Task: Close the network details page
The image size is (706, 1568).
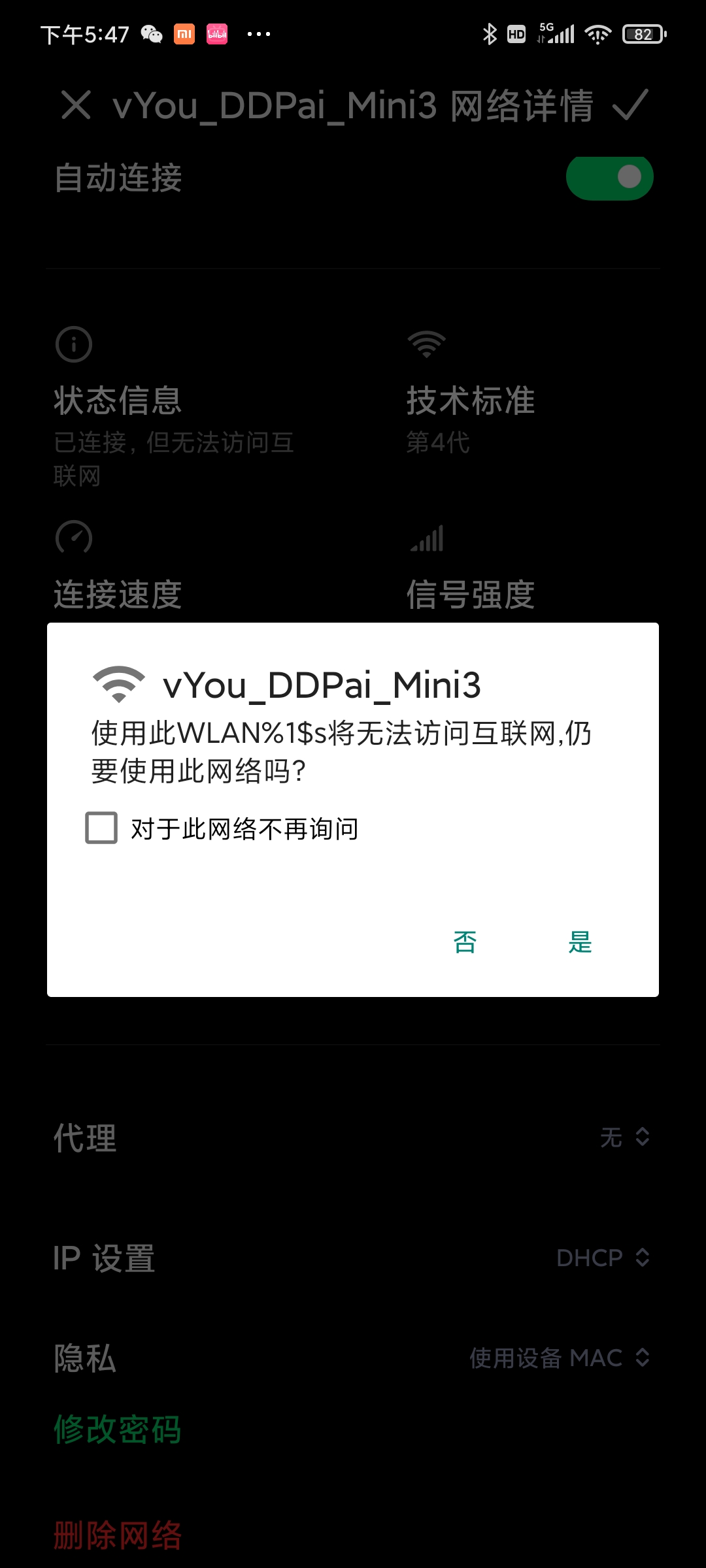Action: (x=76, y=105)
